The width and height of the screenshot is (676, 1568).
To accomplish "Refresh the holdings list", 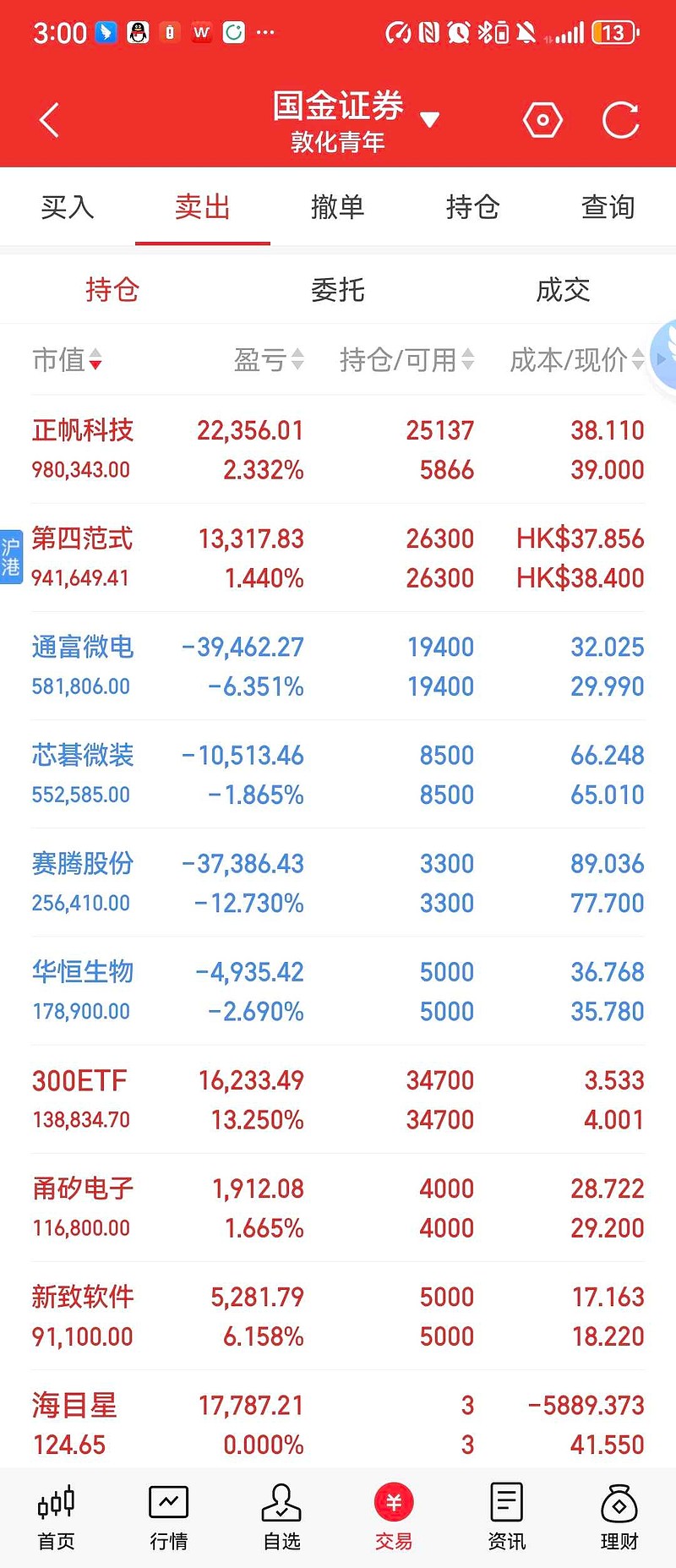I will pos(622,119).
